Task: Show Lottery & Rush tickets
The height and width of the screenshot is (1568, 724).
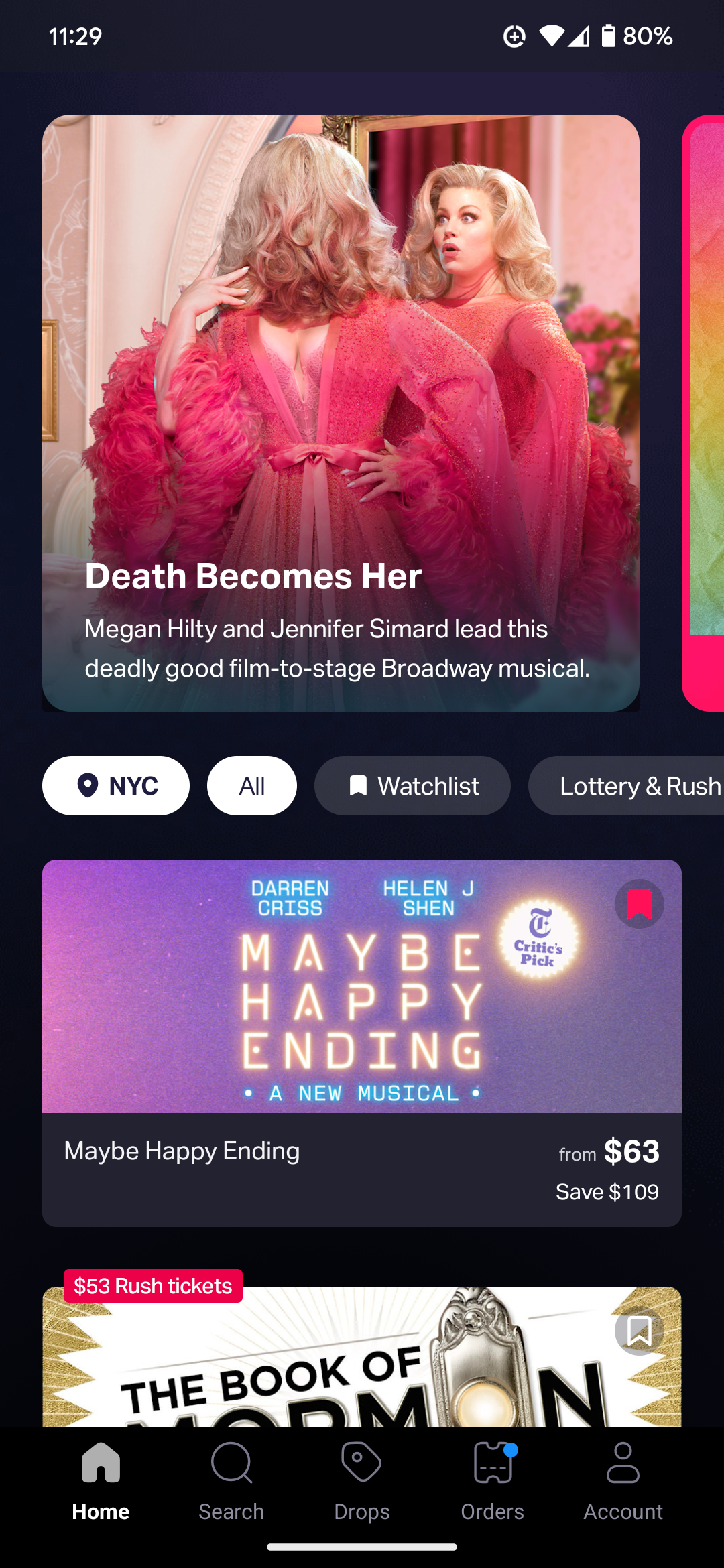Action: (630, 785)
